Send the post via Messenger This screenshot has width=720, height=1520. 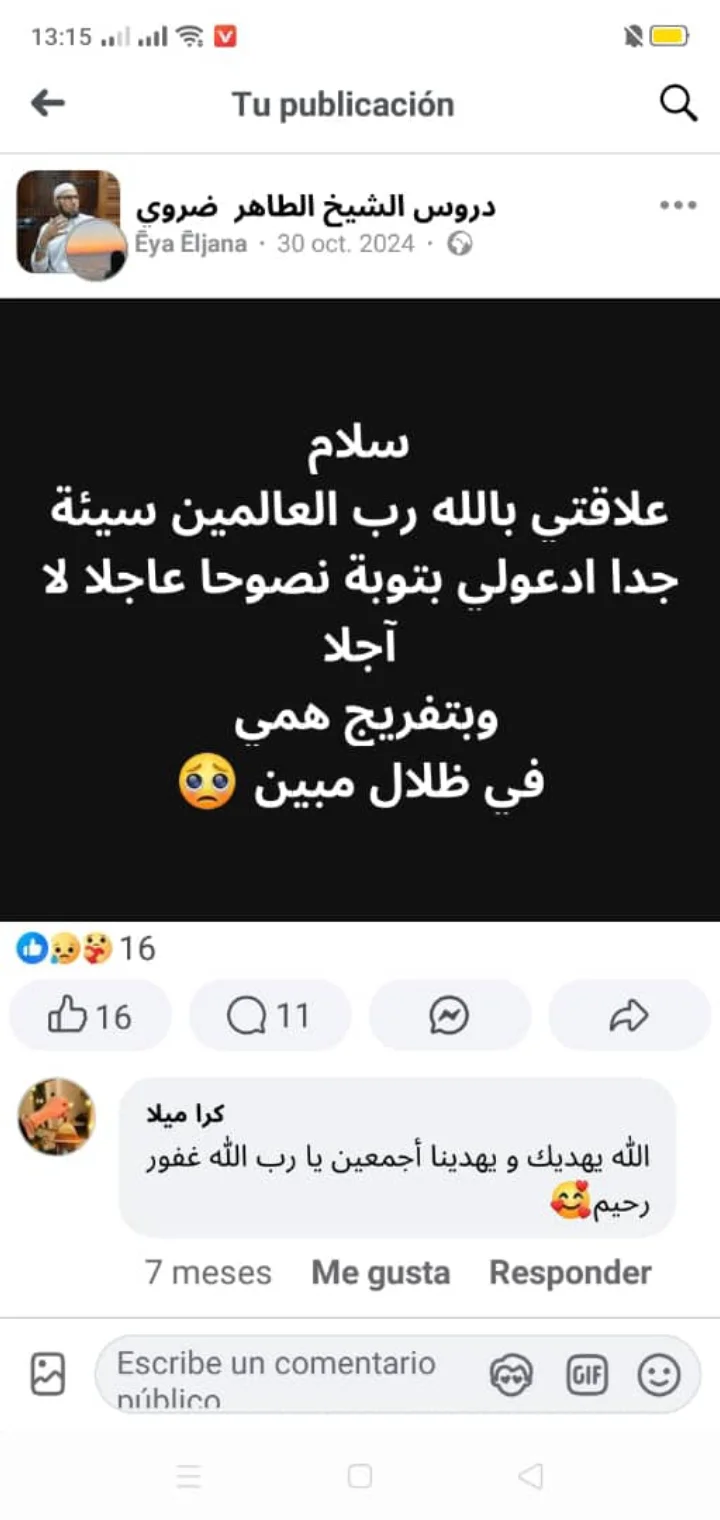[x=449, y=1016]
